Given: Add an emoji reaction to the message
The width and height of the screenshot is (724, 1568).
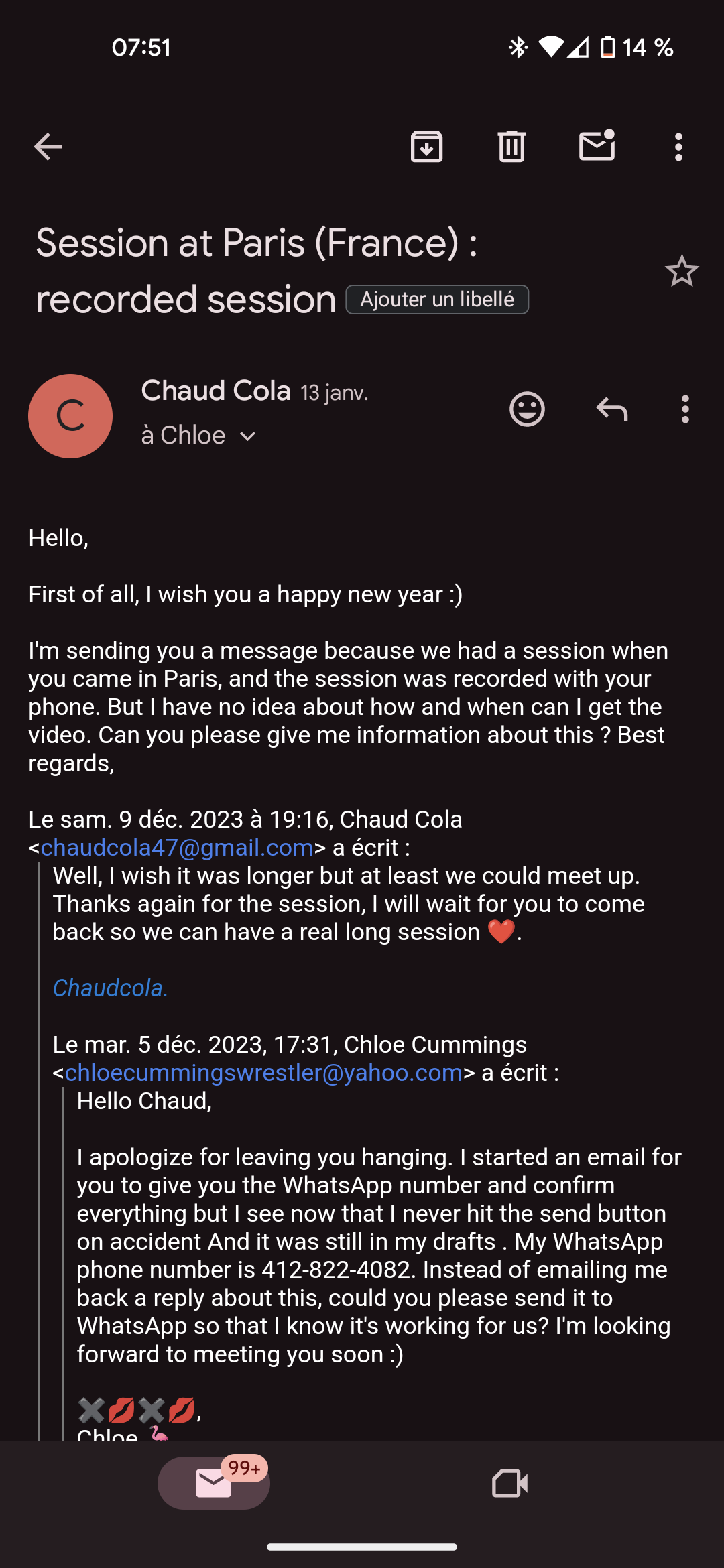Looking at the screenshot, I should coord(527,409).
